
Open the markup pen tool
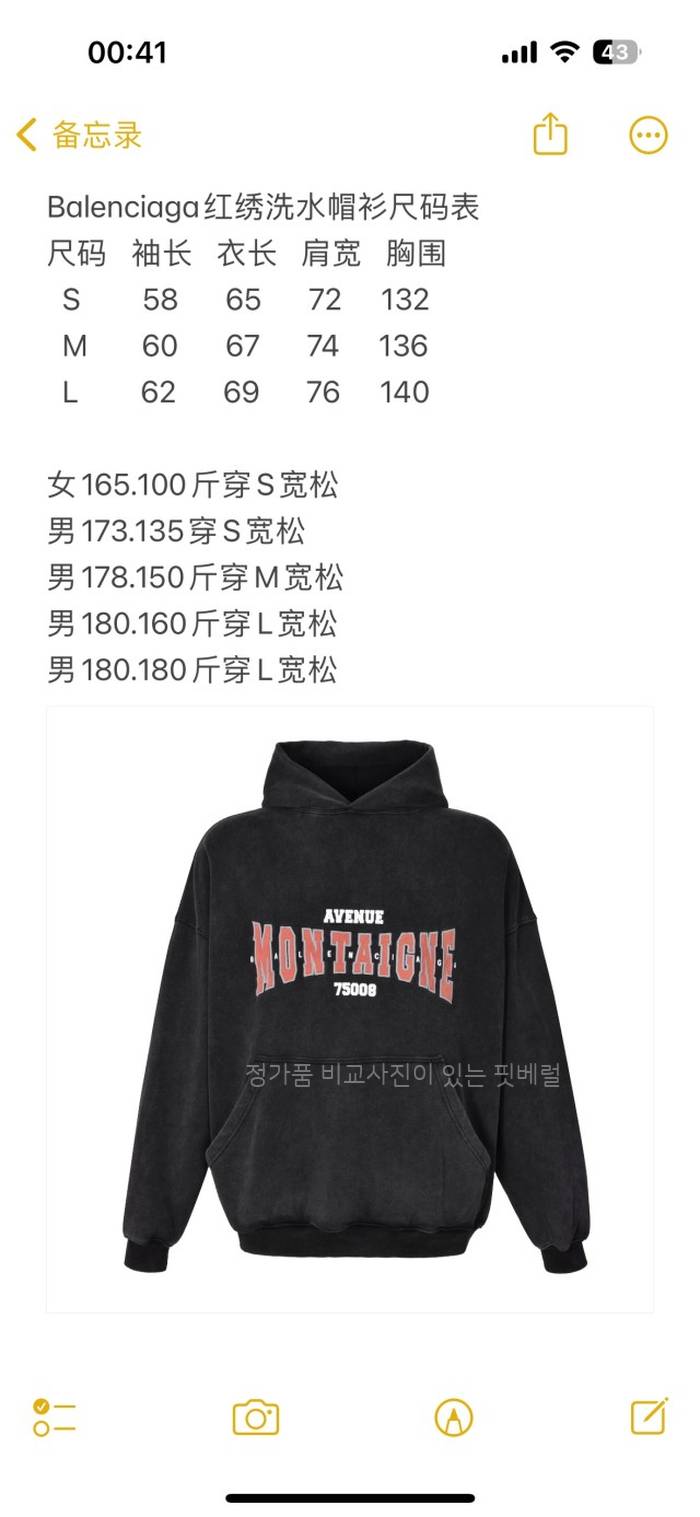(453, 1417)
